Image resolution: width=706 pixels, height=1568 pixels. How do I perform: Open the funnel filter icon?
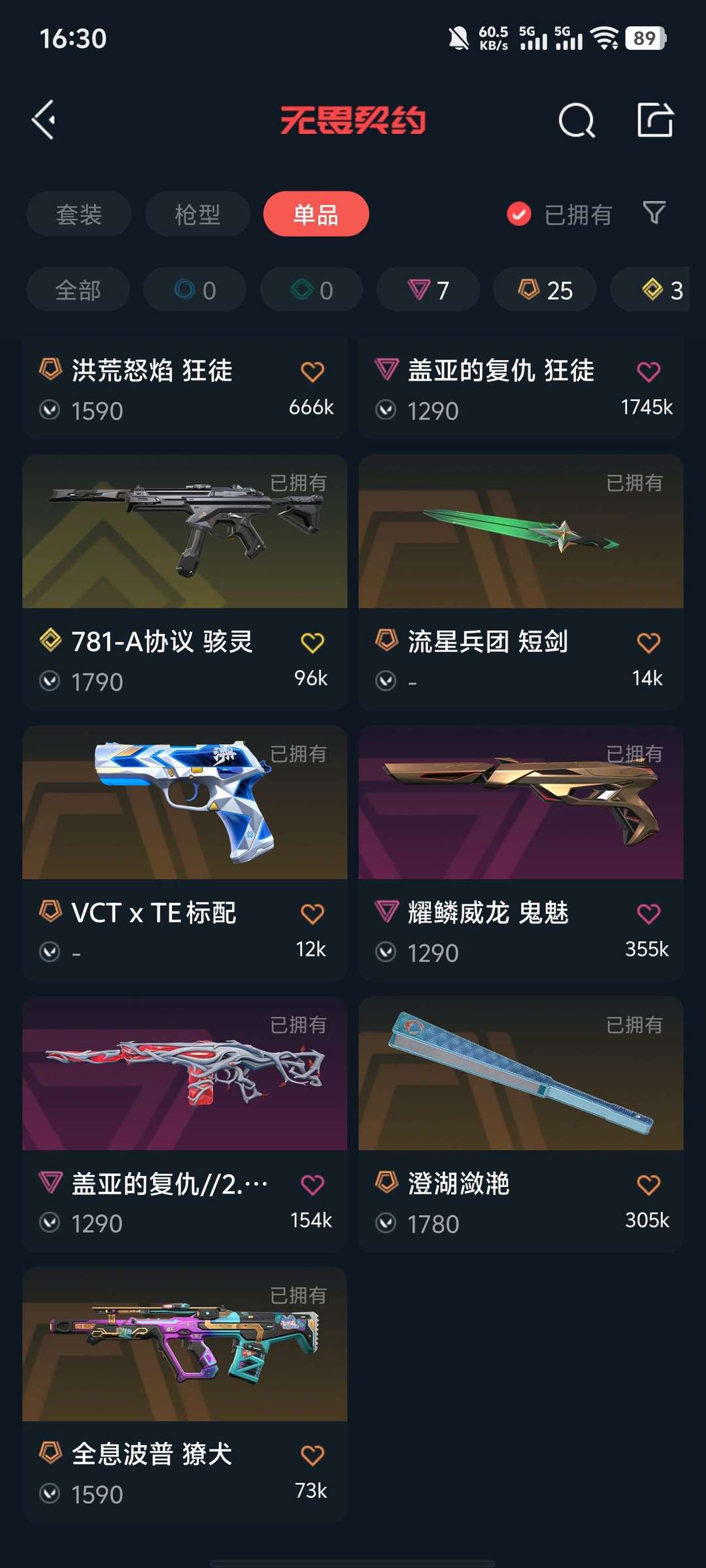pos(654,213)
